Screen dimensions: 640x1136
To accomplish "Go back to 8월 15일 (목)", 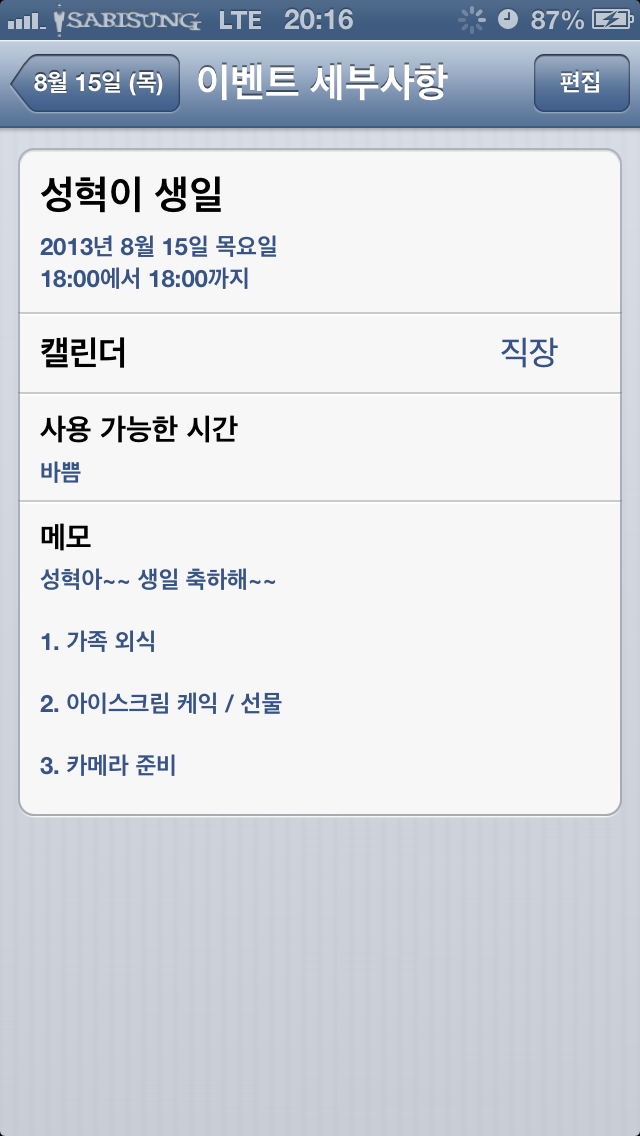I will [96, 83].
